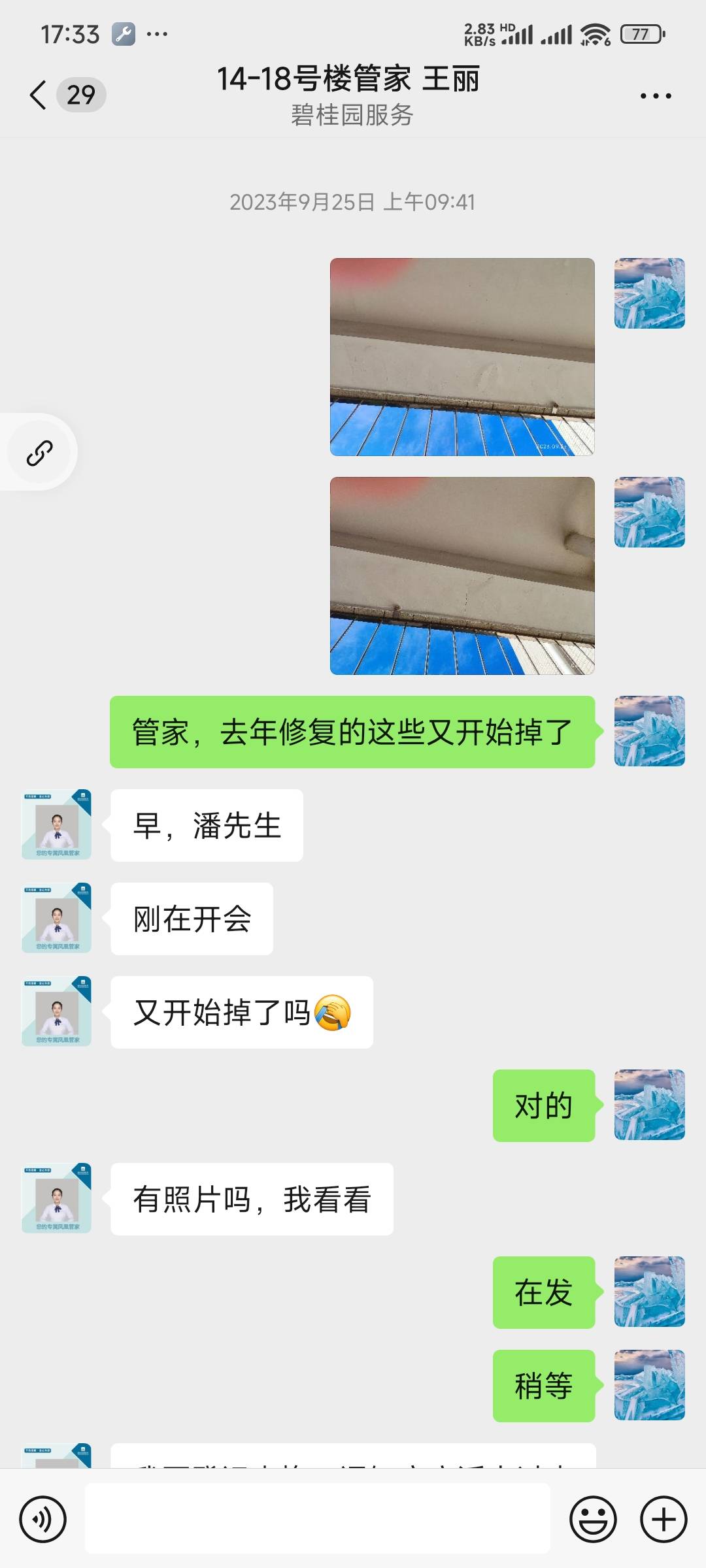Go back to the chat list
Screen dimensions: 706x1568
[39, 95]
